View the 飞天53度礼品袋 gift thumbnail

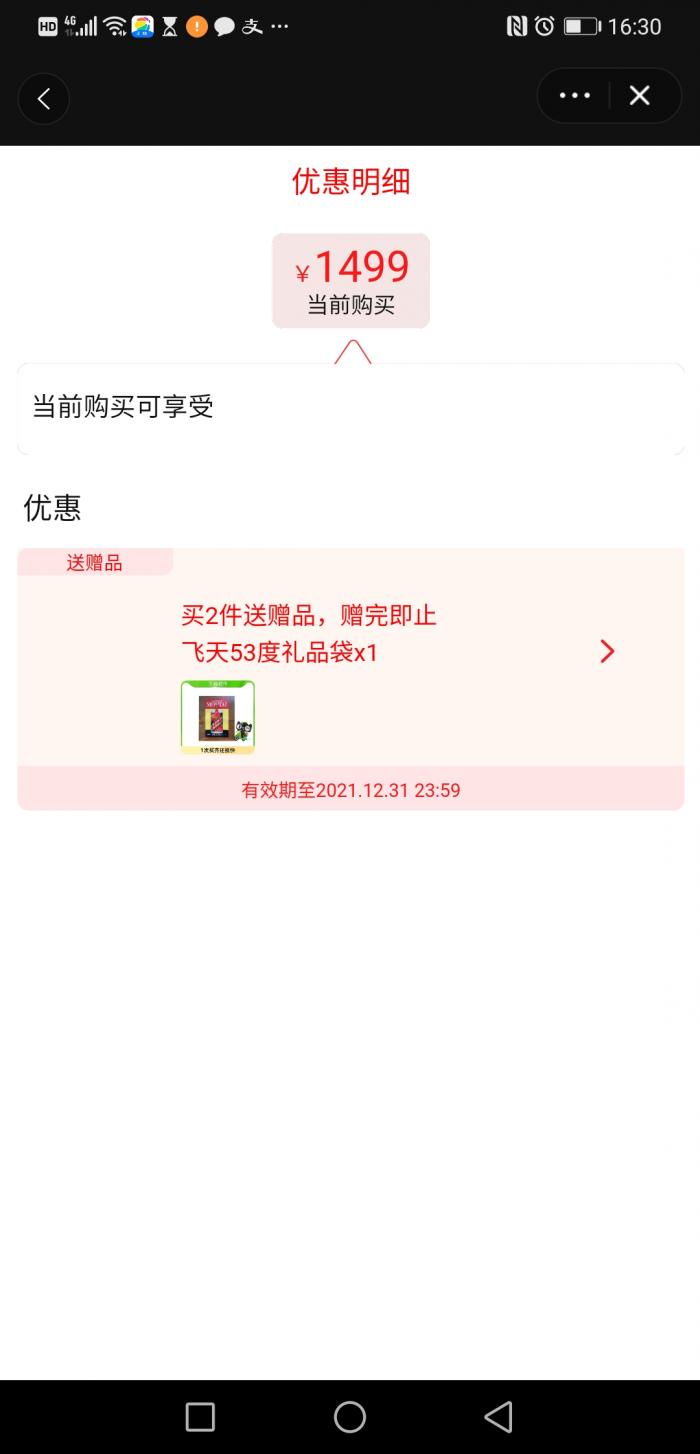pyautogui.click(x=218, y=717)
